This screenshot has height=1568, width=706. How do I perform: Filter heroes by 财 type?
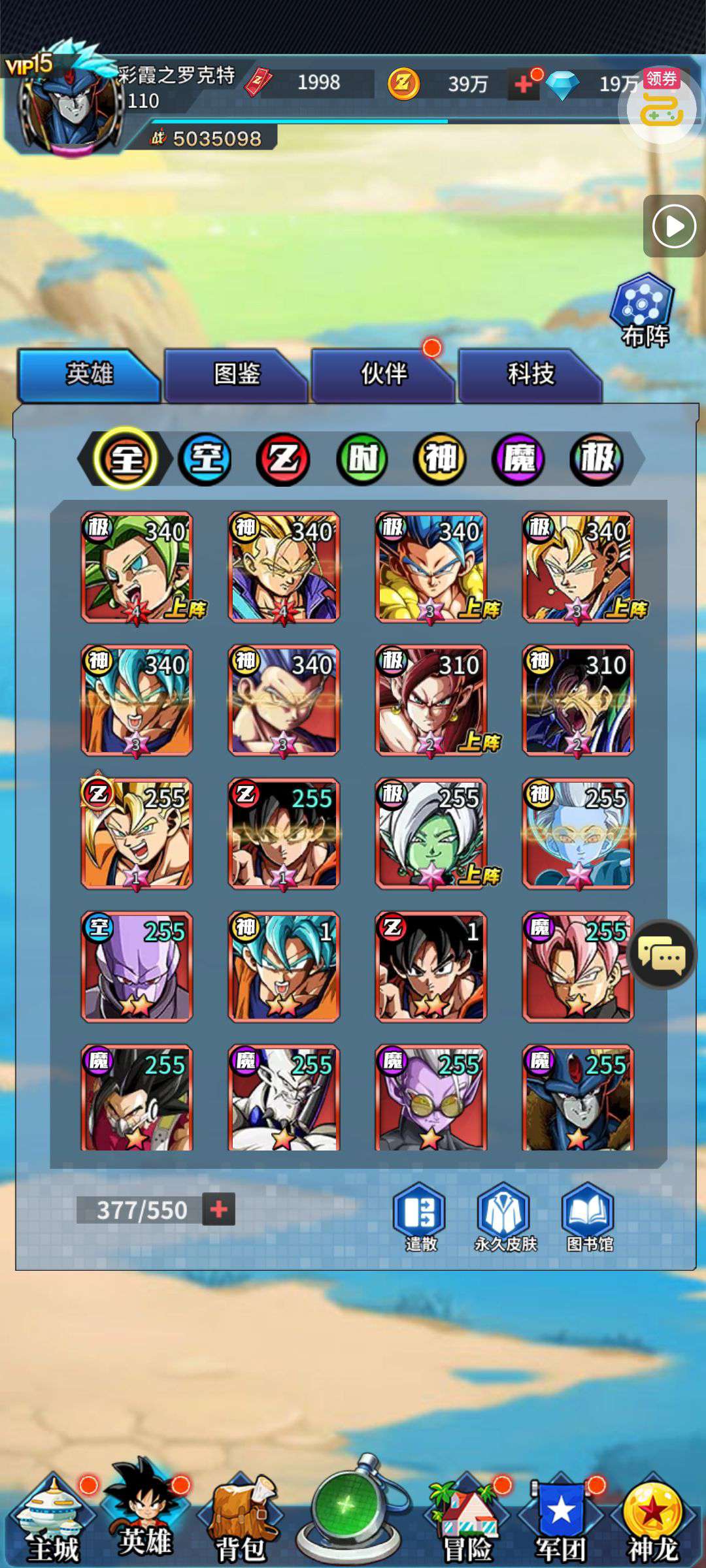pos(362,459)
